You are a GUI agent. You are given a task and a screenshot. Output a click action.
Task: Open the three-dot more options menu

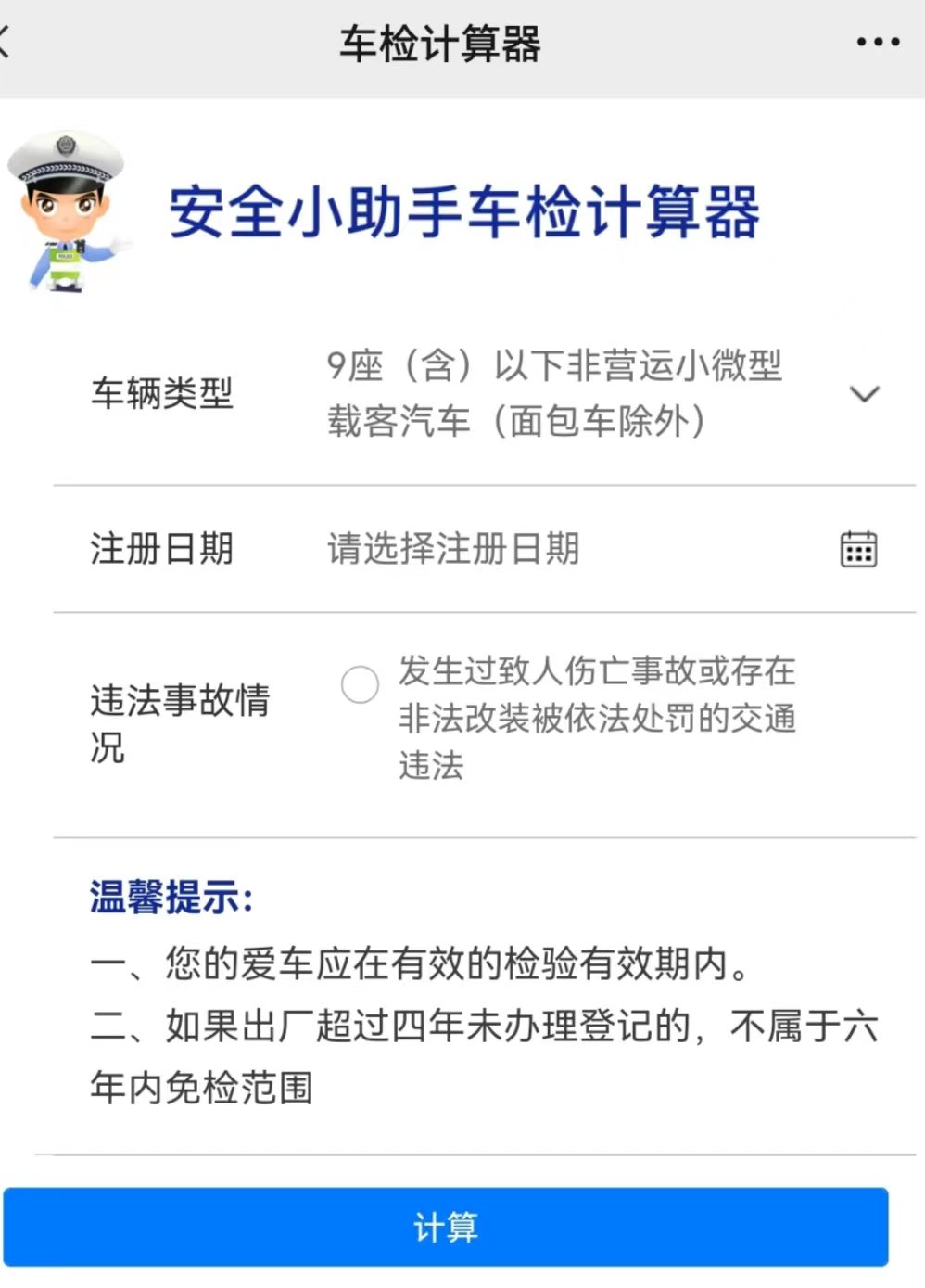[x=877, y=43]
